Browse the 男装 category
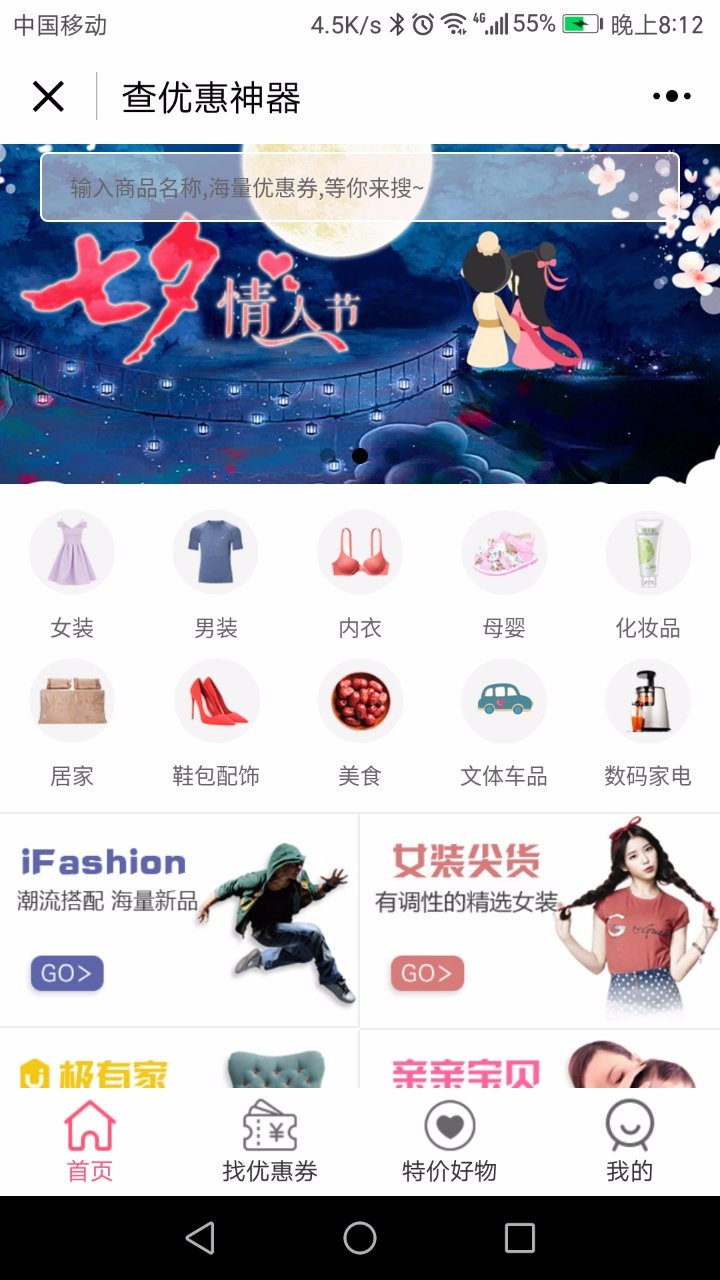 (216, 575)
